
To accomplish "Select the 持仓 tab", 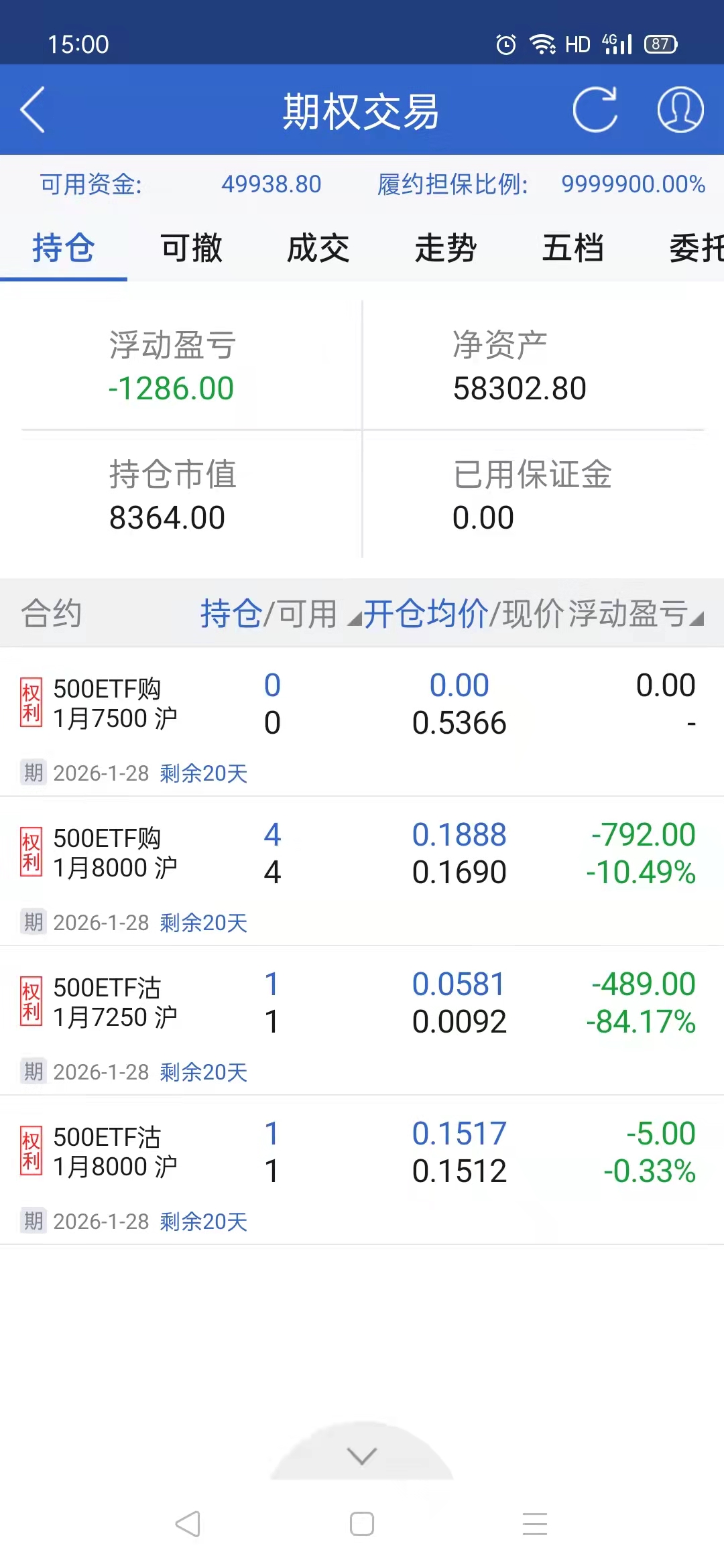I will (64, 249).
